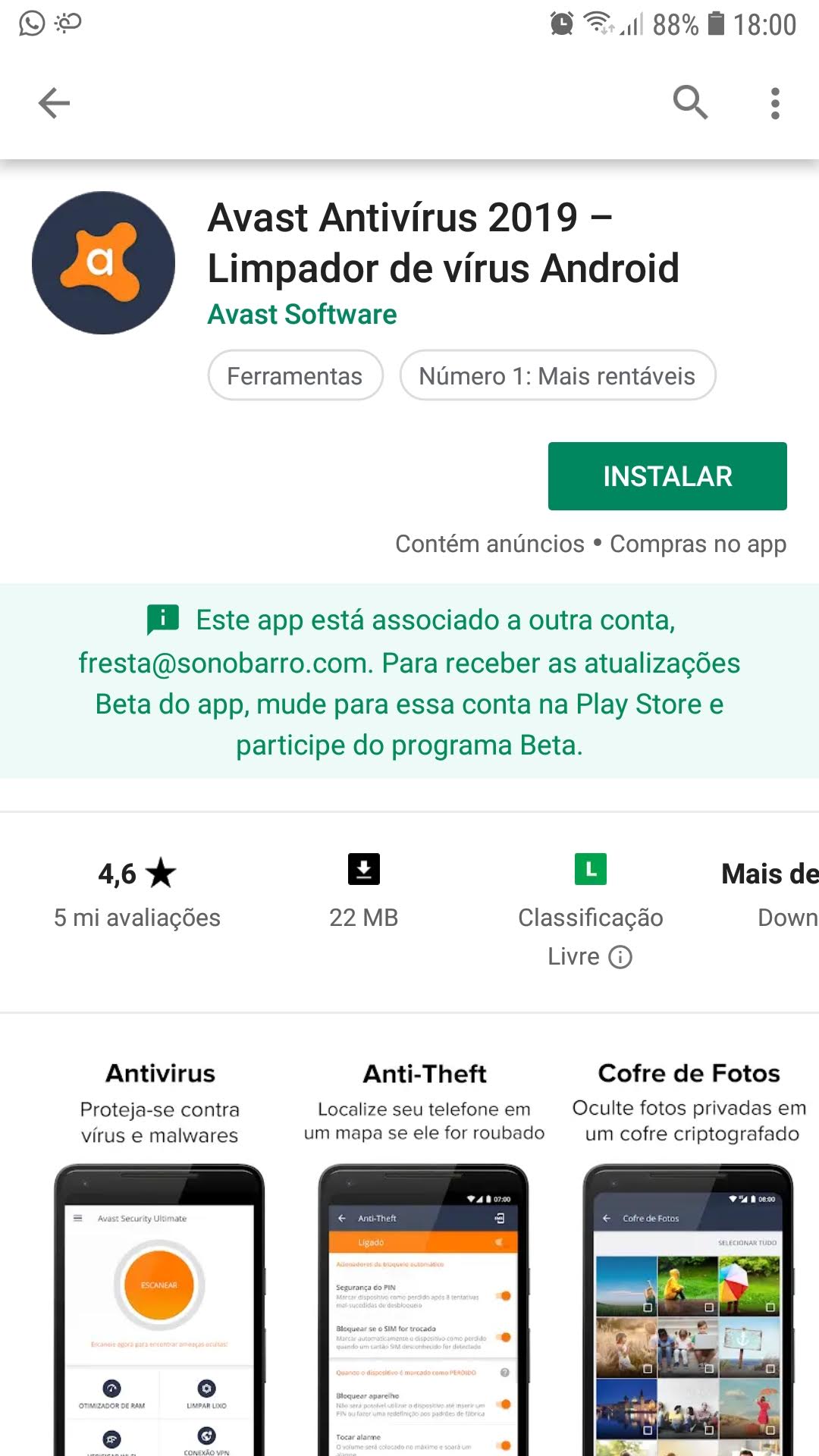Open the Avast Software developer link
The height and width of the screenshot is (1456, 819).
click(300, 314)
